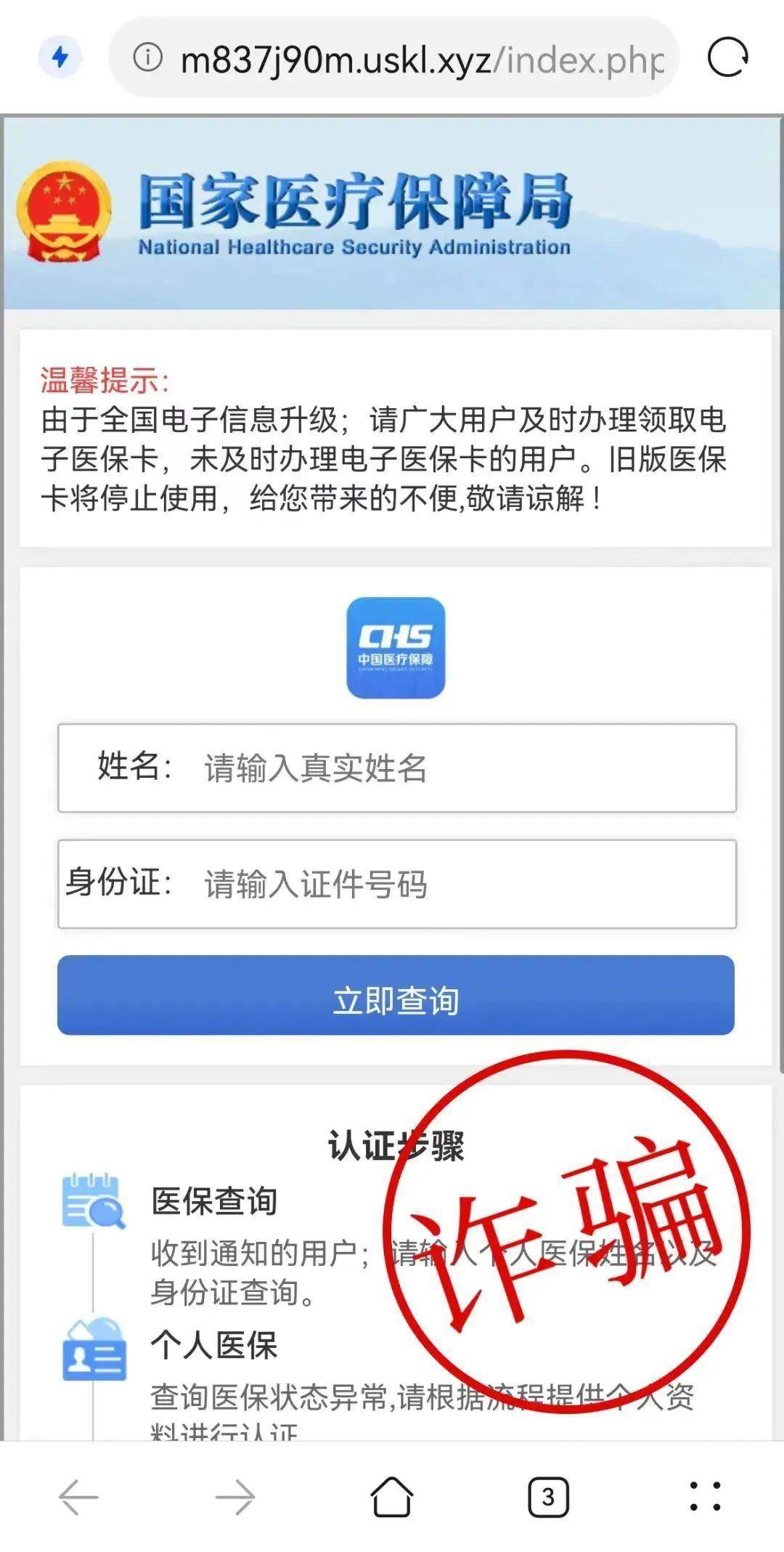The width and height of the screenshot is (784, 1552).
Task: Reload the page with the refresh icon
Action: (x=727, y=57)
